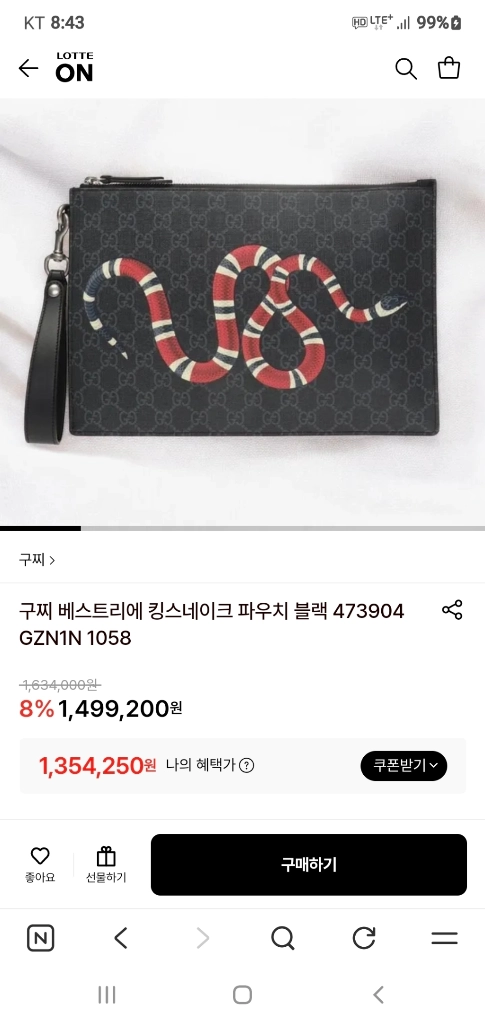Like the product with 좋아요
The image size is (485, 1024).
tap(40, 865)
